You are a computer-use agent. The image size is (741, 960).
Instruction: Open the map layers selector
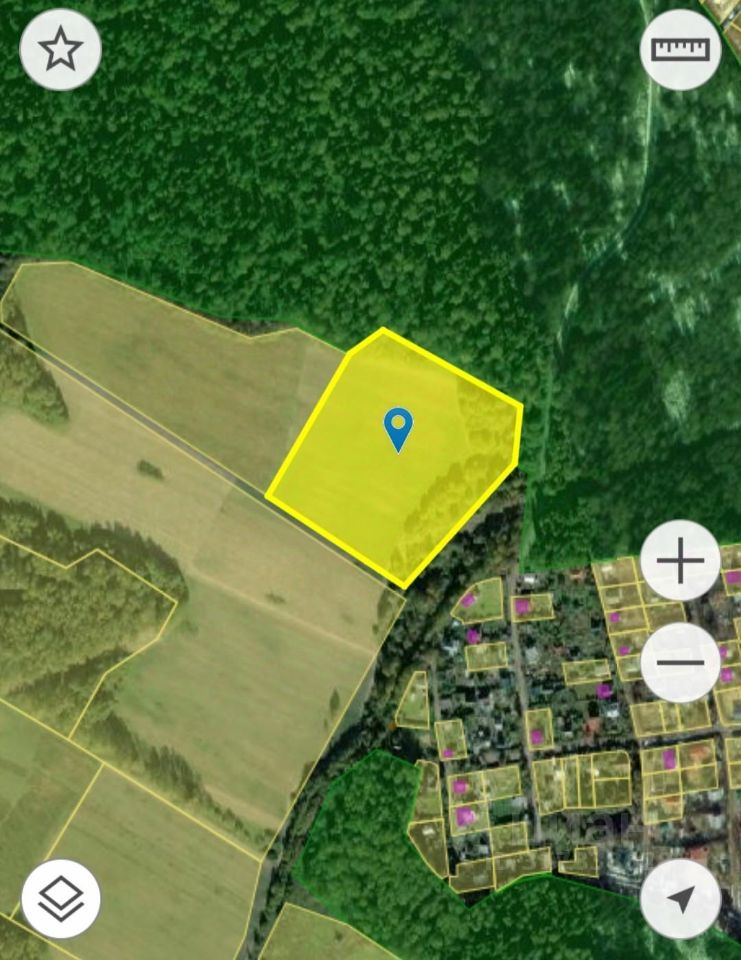tap(61, 899)
